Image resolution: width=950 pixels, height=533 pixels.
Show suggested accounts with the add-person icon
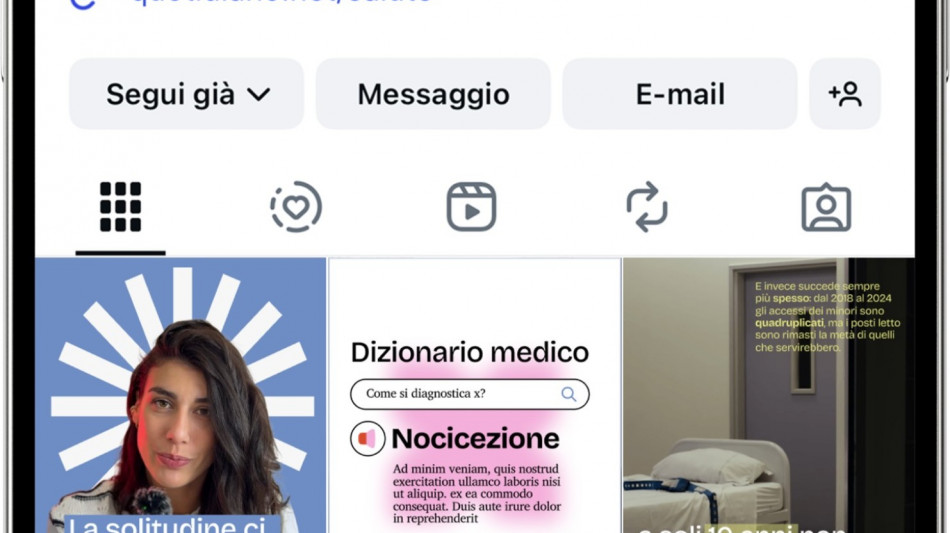(844, 94)
